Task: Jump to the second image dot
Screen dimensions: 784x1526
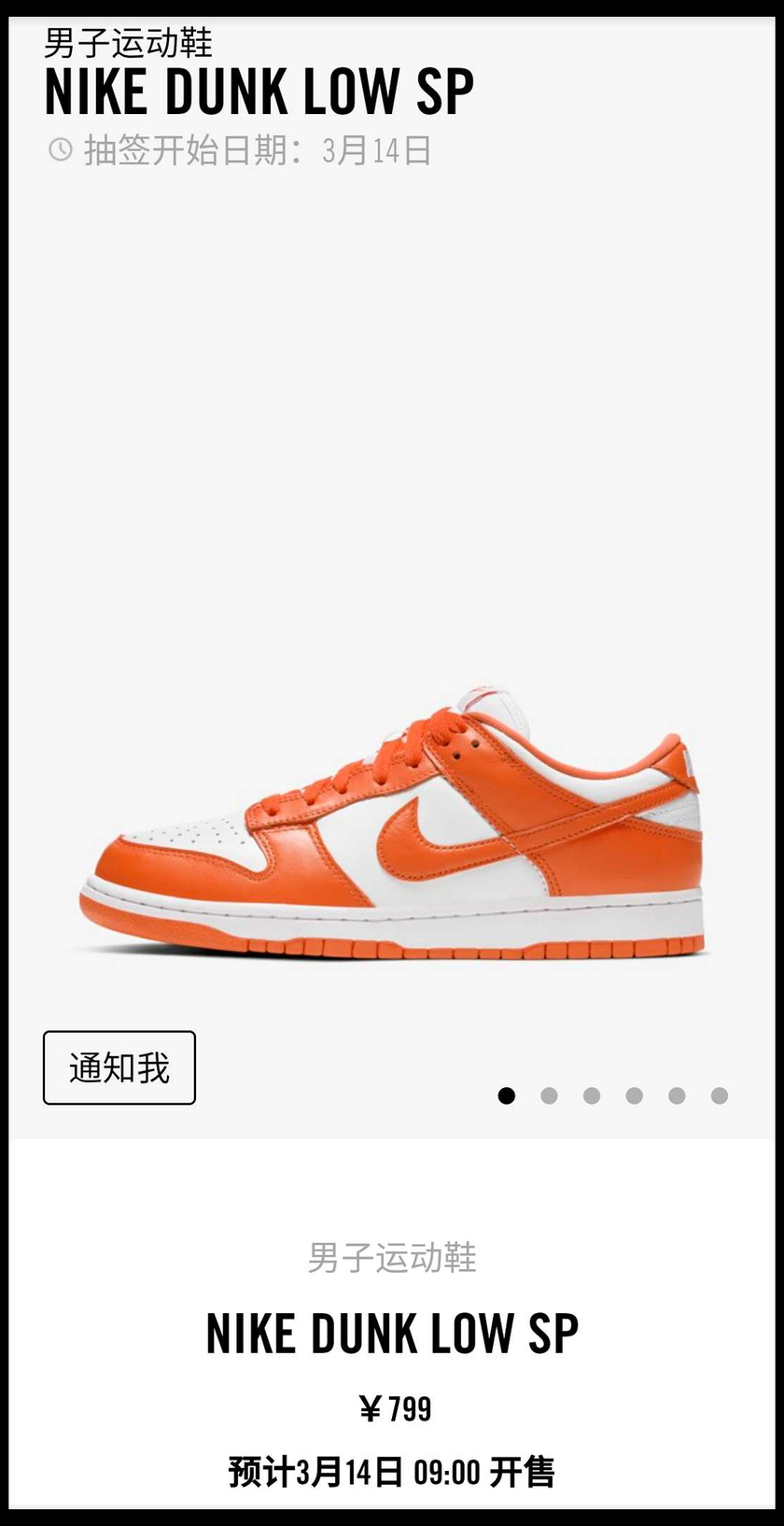Action: click(x=549, y=1095)
